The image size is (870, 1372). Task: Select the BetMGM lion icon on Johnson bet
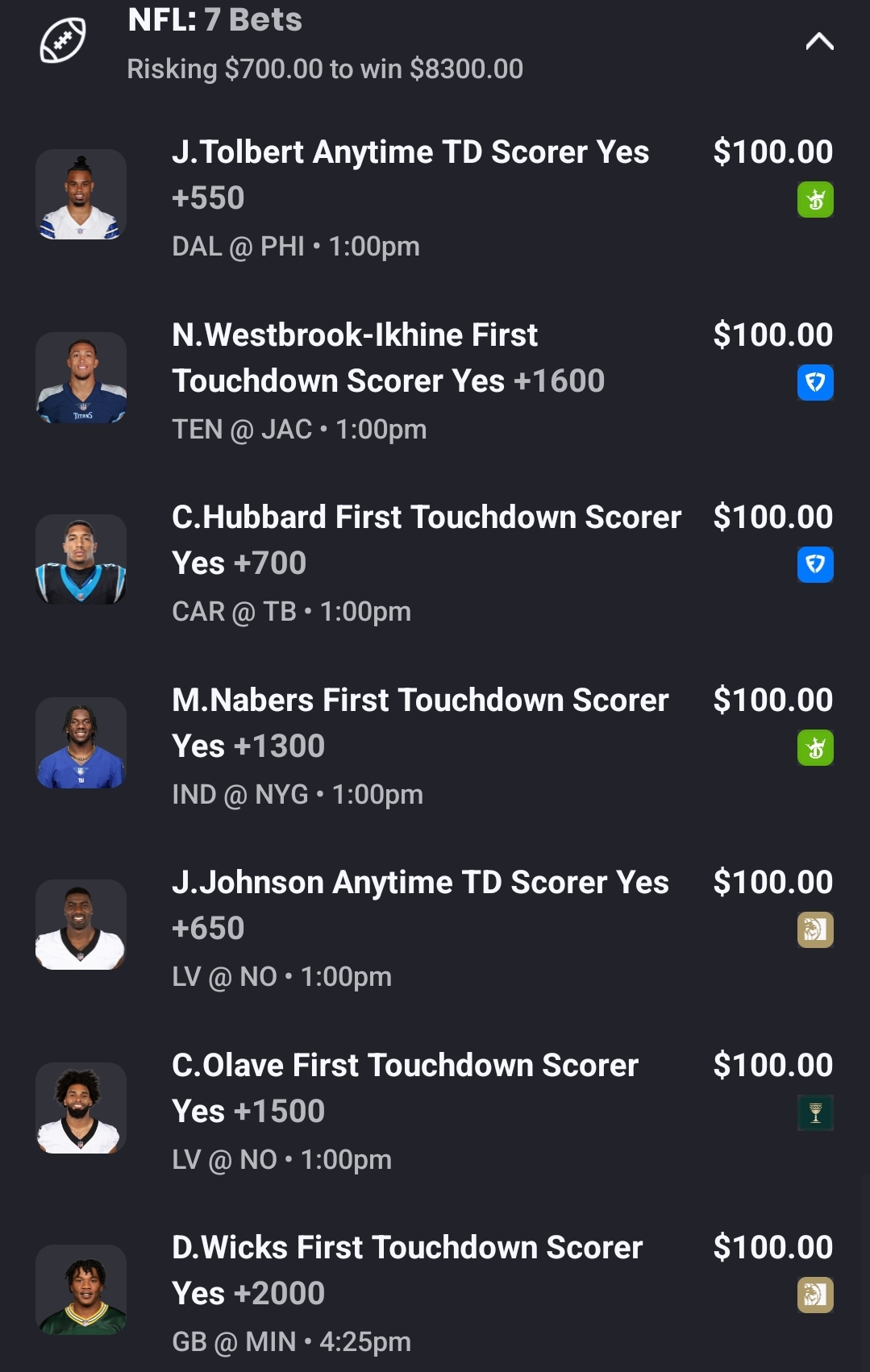815,931
